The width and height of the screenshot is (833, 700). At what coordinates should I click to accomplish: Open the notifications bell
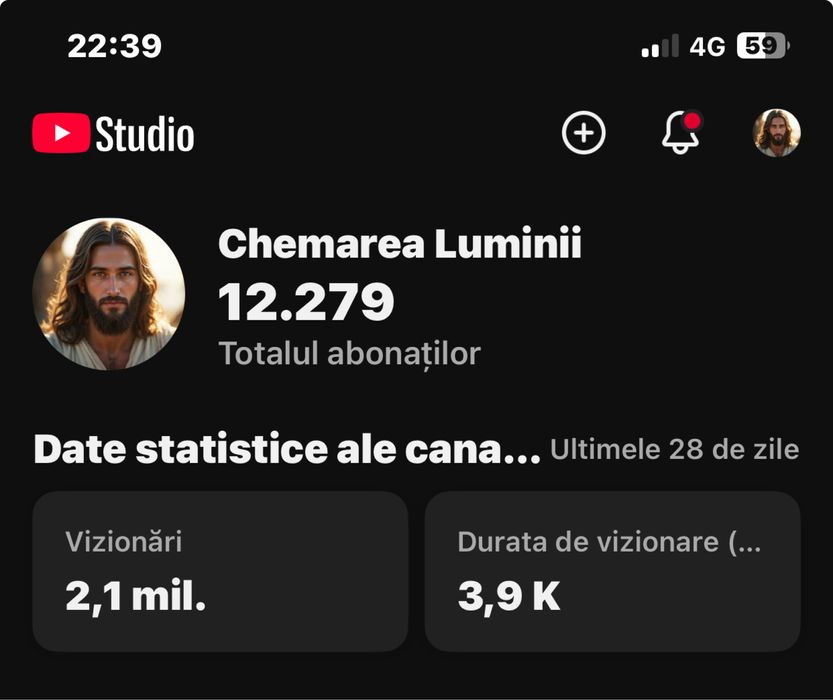(x=680, y=133)
